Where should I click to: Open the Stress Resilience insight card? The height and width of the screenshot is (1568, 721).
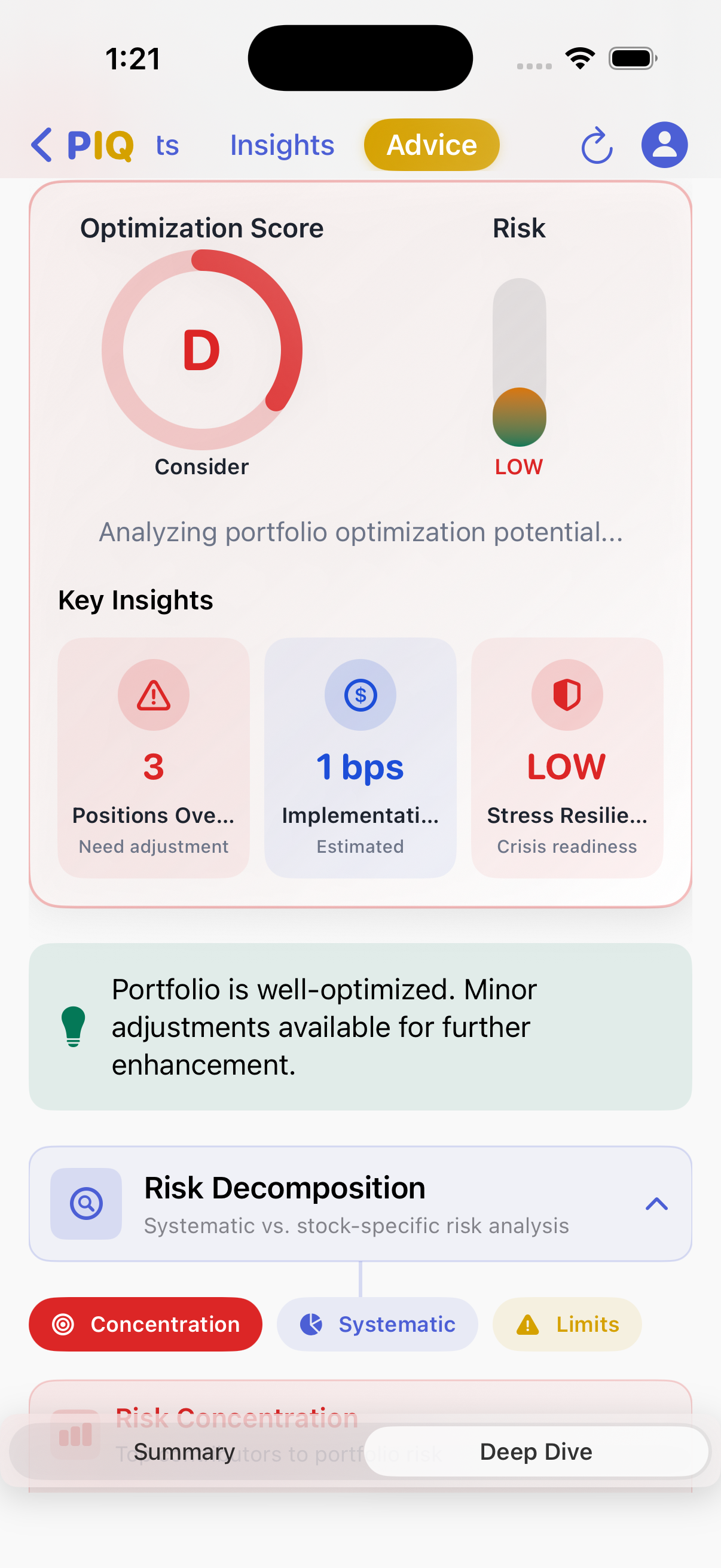click(566, 757)
